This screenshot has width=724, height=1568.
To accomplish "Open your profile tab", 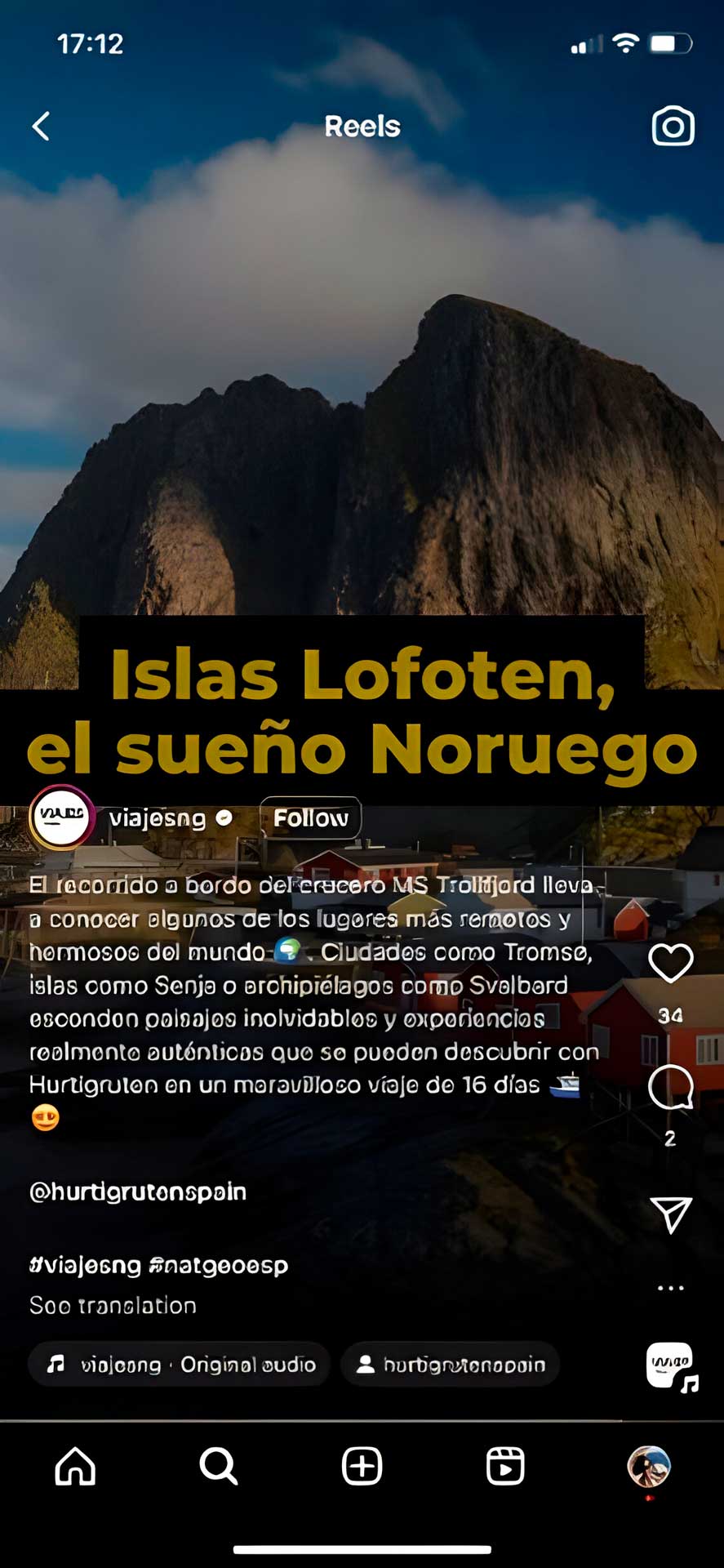I will (649, 1466).
